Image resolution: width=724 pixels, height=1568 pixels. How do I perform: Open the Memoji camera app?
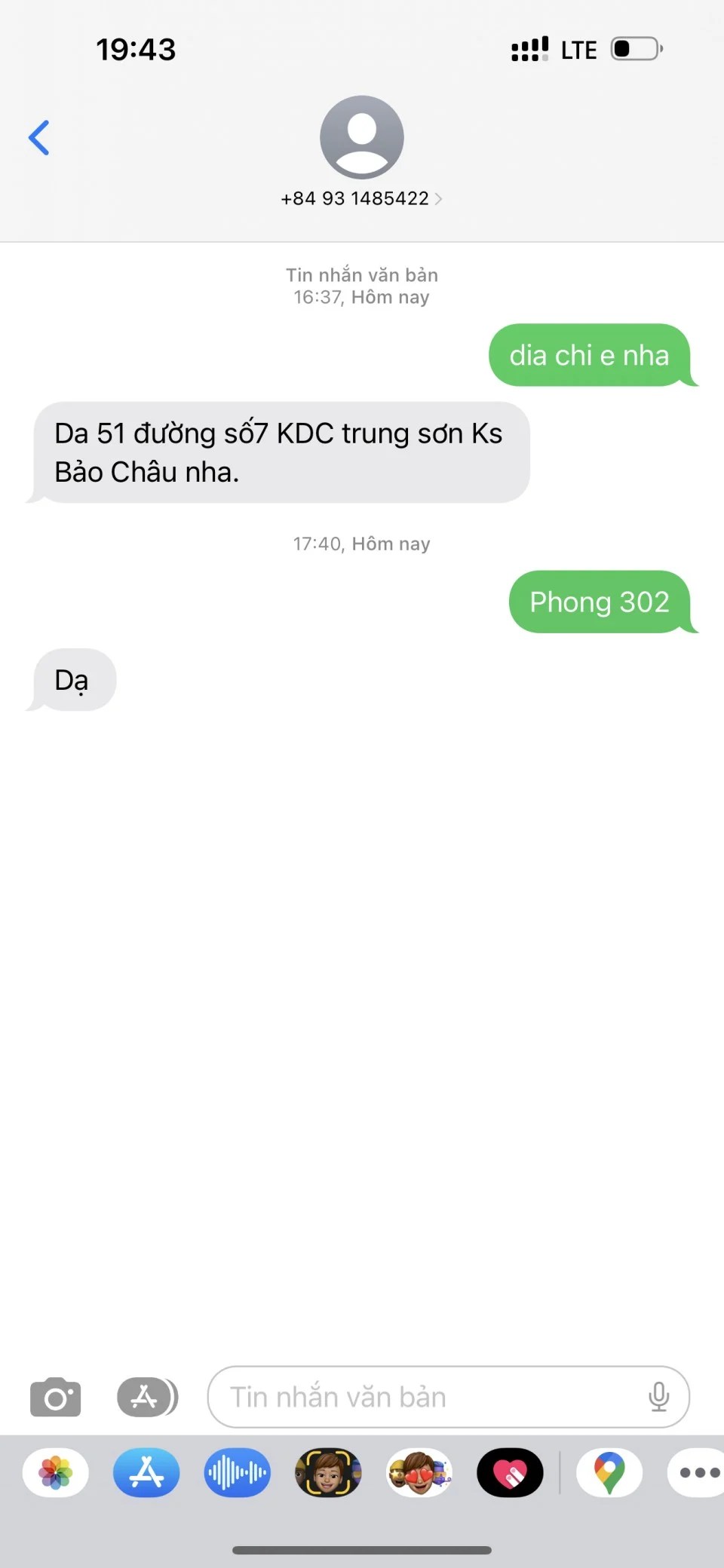point(328,1472)
